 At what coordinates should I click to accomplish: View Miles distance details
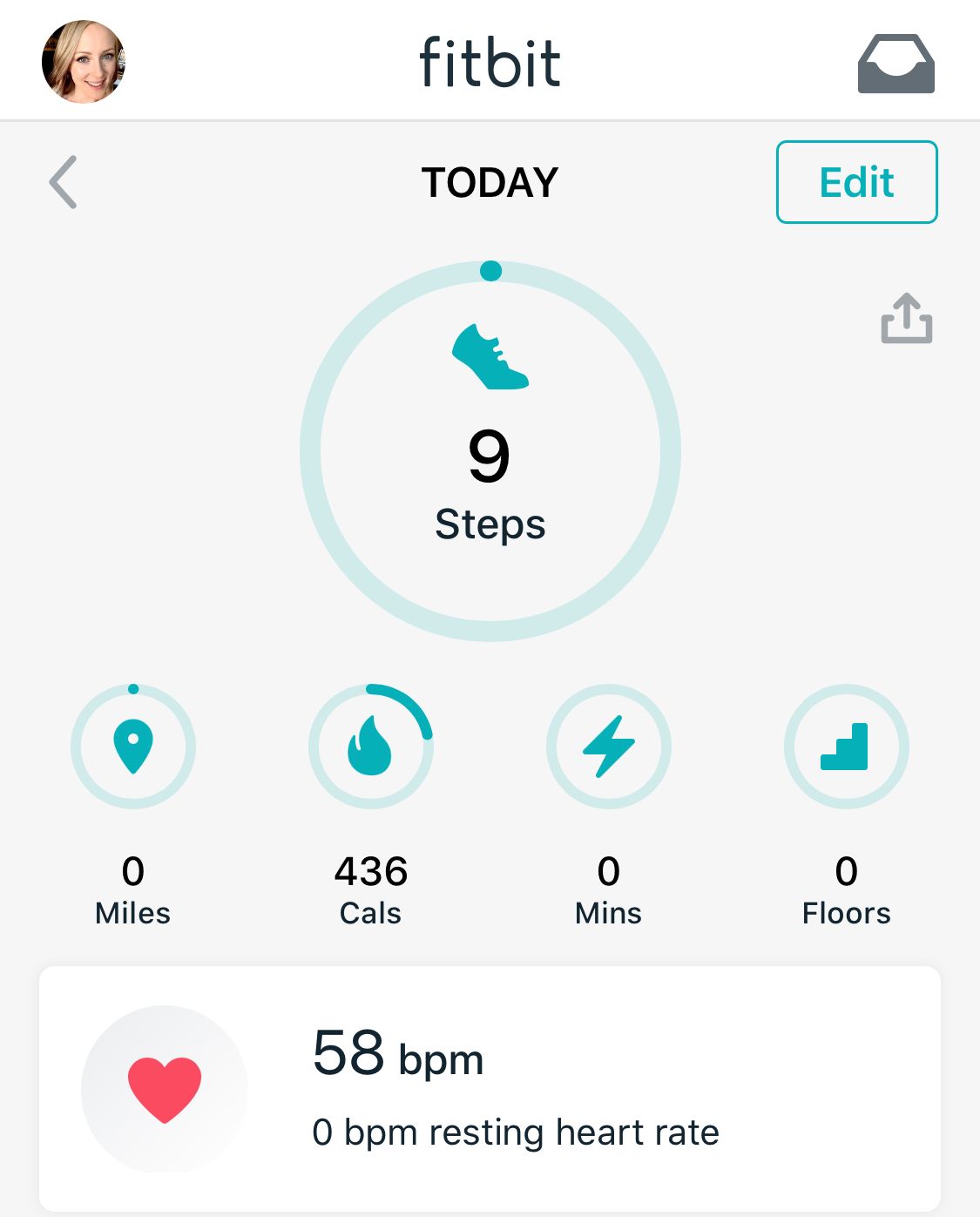(133, 747)
